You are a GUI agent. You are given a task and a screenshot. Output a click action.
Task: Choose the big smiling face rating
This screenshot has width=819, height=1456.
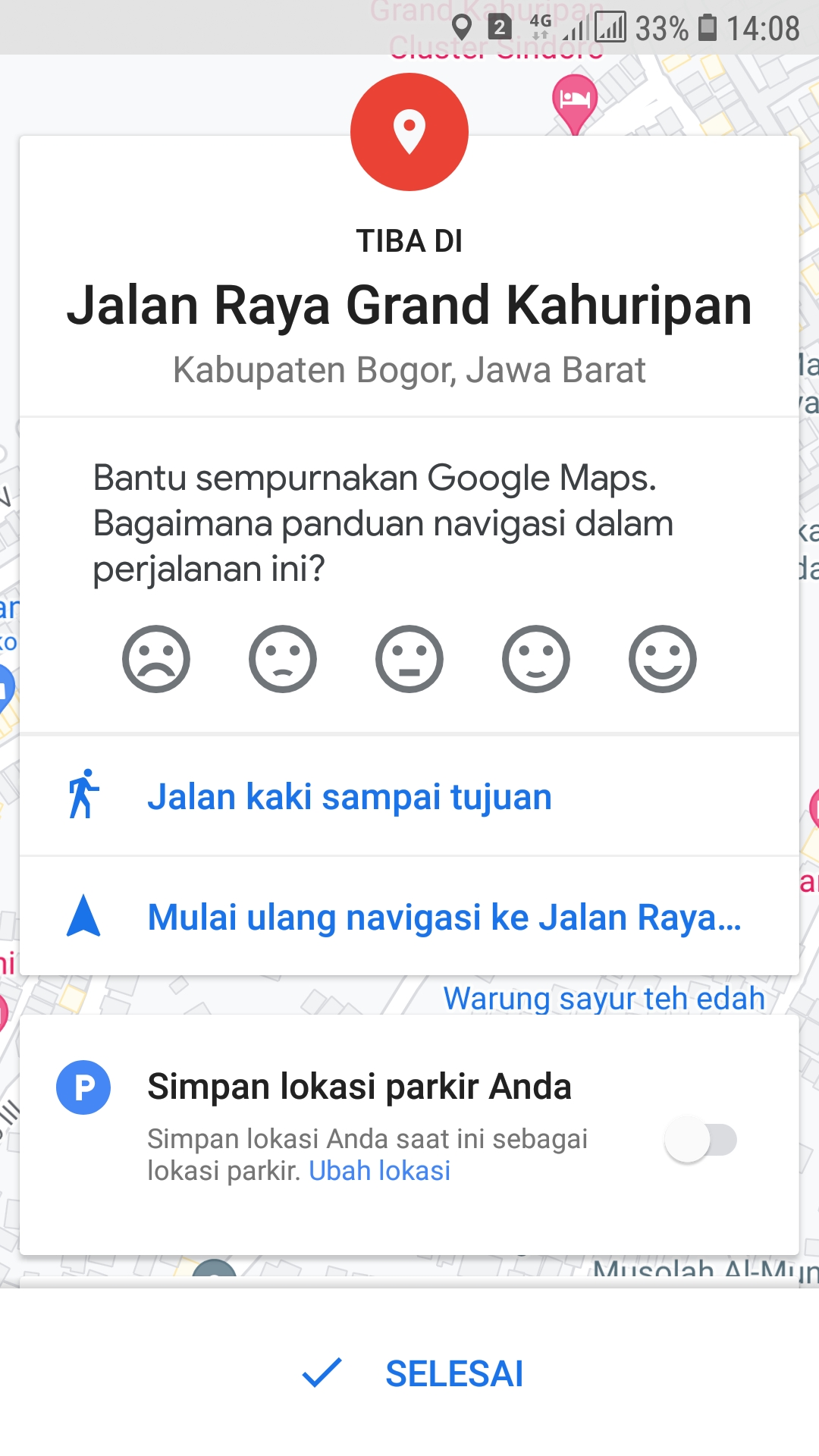pyautogui.click(x=663, y=659)
